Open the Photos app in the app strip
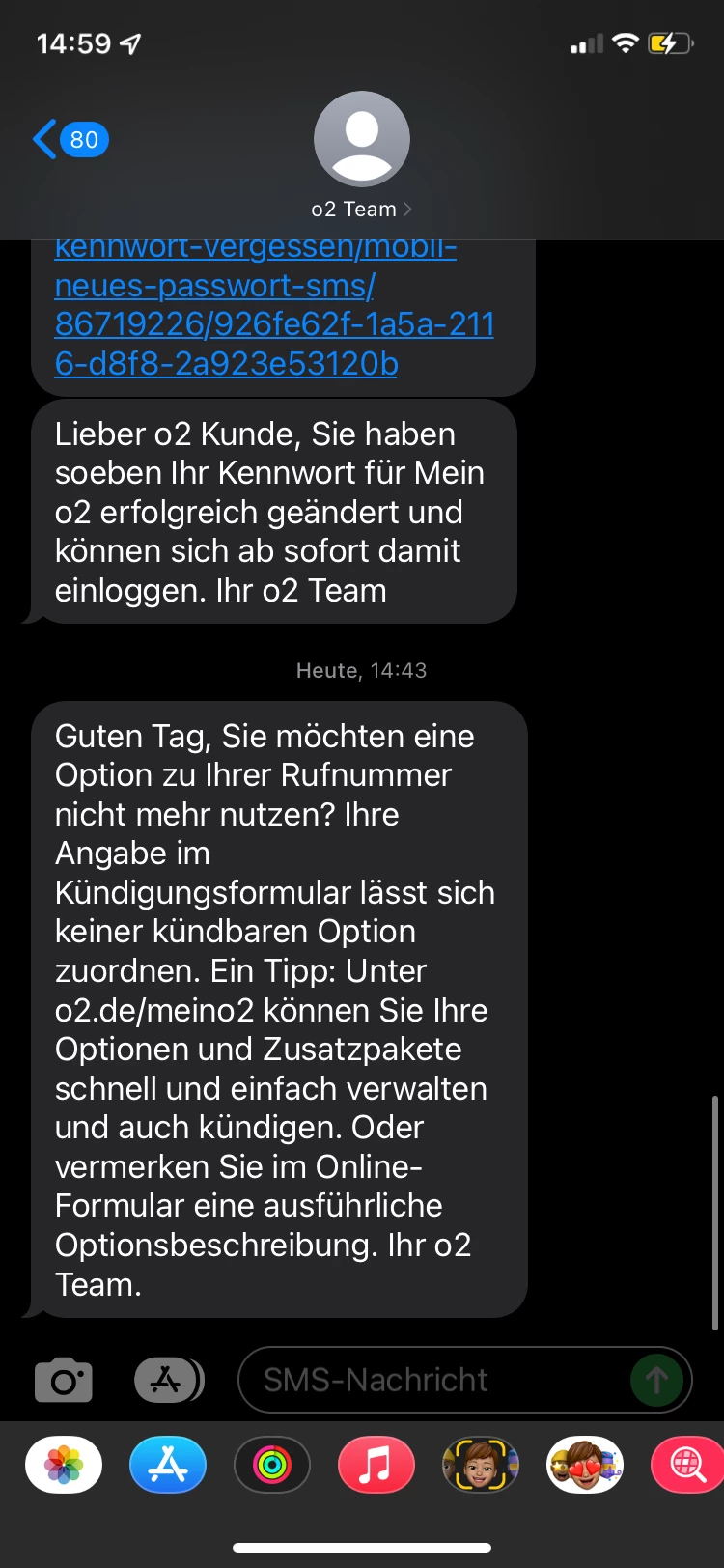 coord(64,1466)
